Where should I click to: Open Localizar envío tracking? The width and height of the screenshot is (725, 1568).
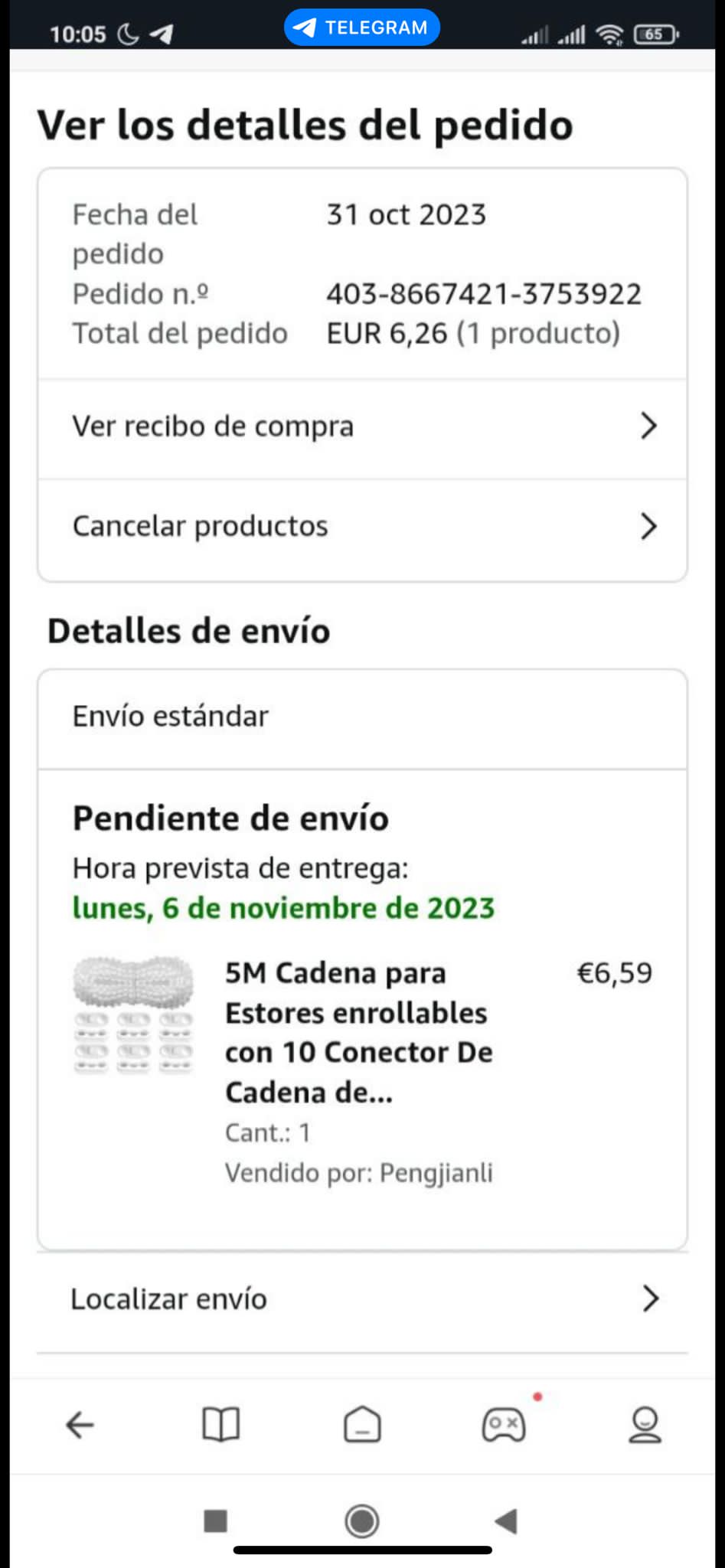pyautogui.click(x=362, y=1299)
